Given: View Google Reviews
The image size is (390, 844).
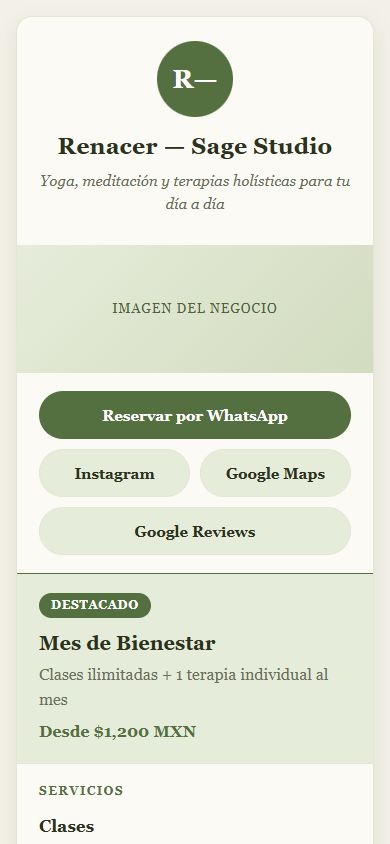Looking at the screenshot, I should click(195, 531).
